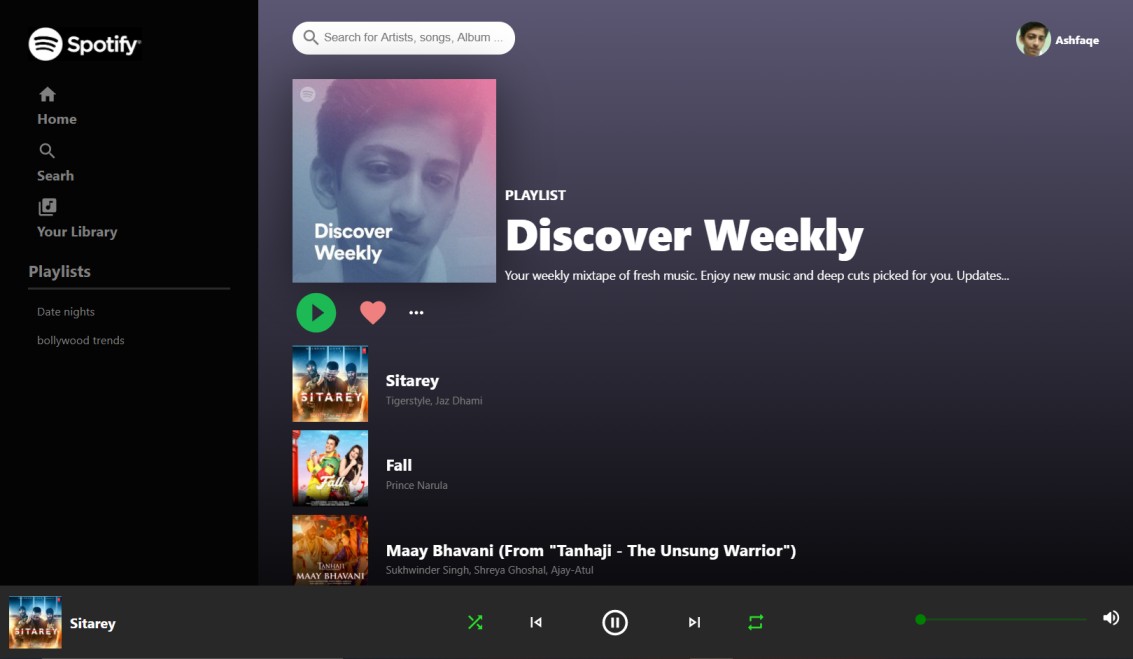Open the three-dot more options menu
Image resolution: width=1133 pixels, height=659 pixels.
tap(416, 313)
